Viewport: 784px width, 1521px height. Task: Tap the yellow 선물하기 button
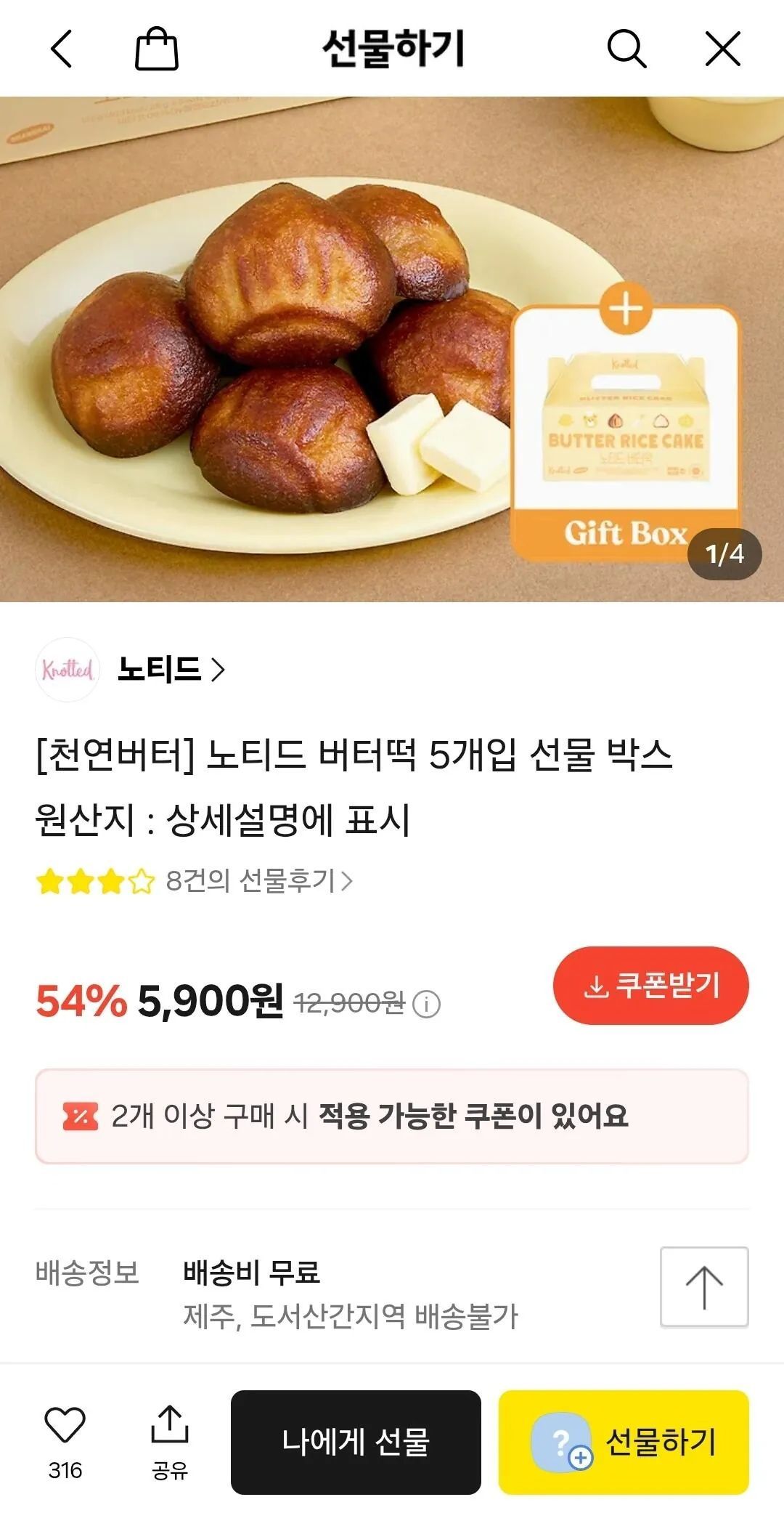[x=624, y=1442]
